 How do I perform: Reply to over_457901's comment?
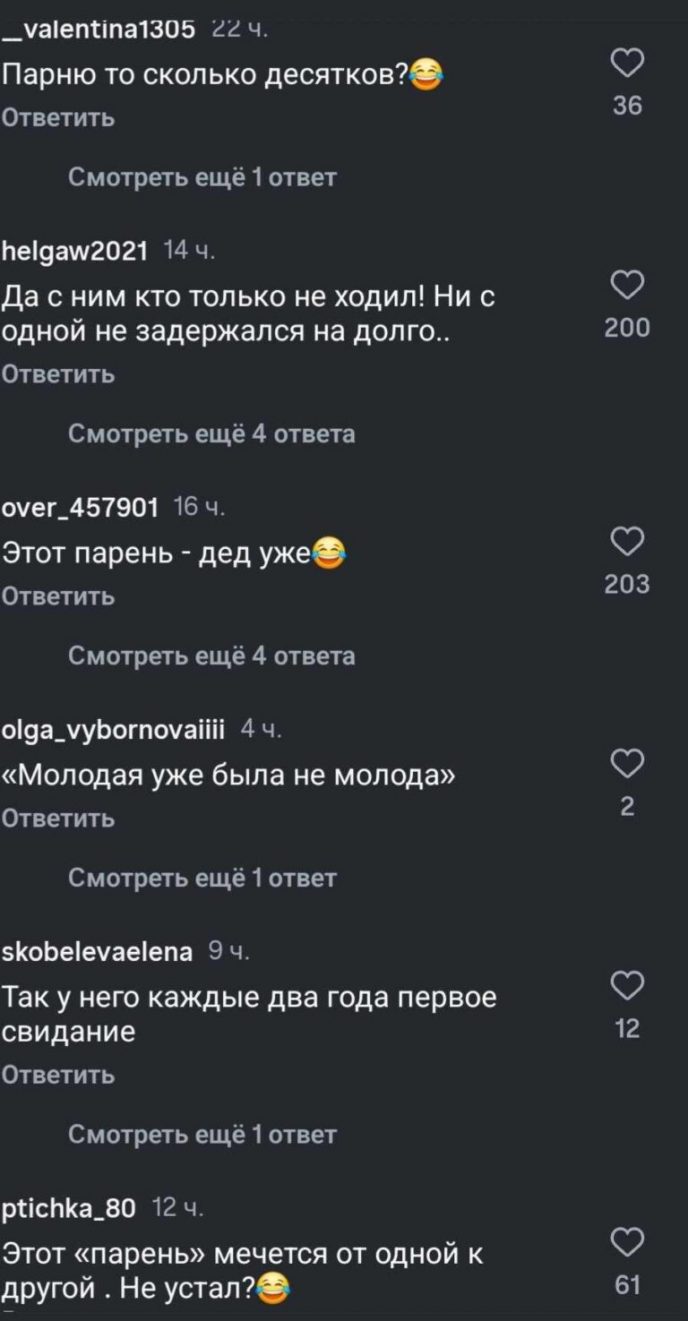(x=59, y=597)
